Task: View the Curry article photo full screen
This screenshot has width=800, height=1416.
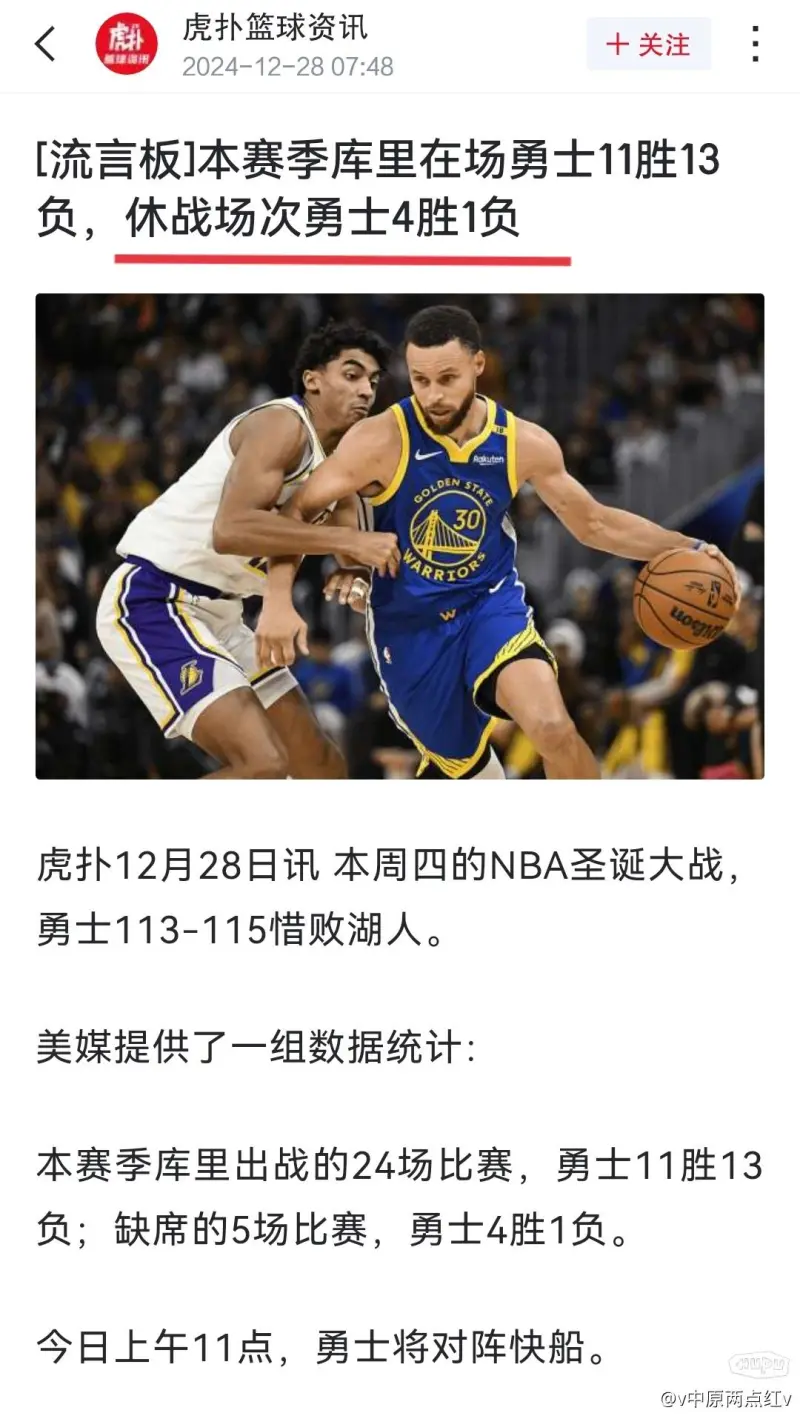Action: 400,536
